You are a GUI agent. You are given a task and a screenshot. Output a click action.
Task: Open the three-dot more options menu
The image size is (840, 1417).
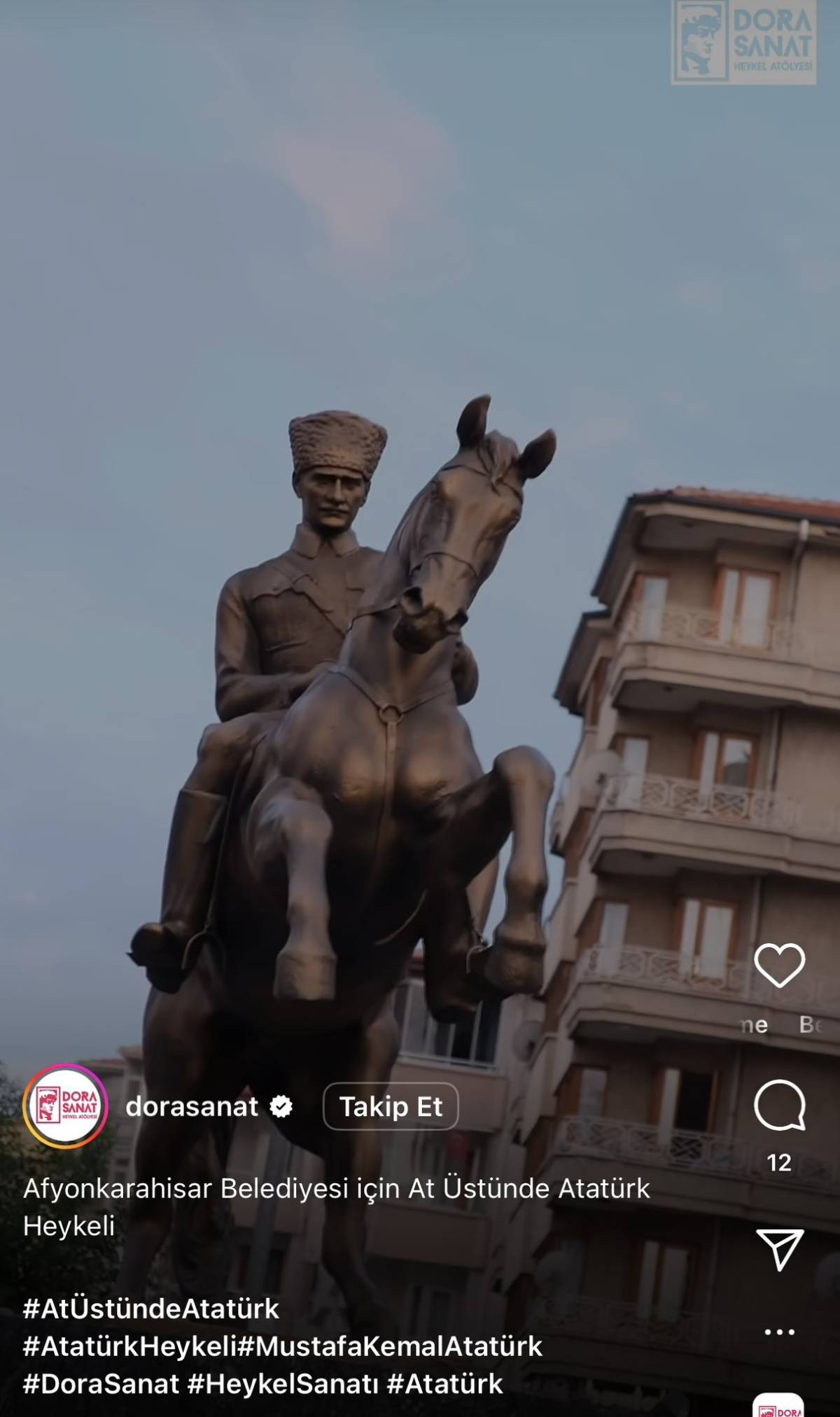[x=779, y=1332]
